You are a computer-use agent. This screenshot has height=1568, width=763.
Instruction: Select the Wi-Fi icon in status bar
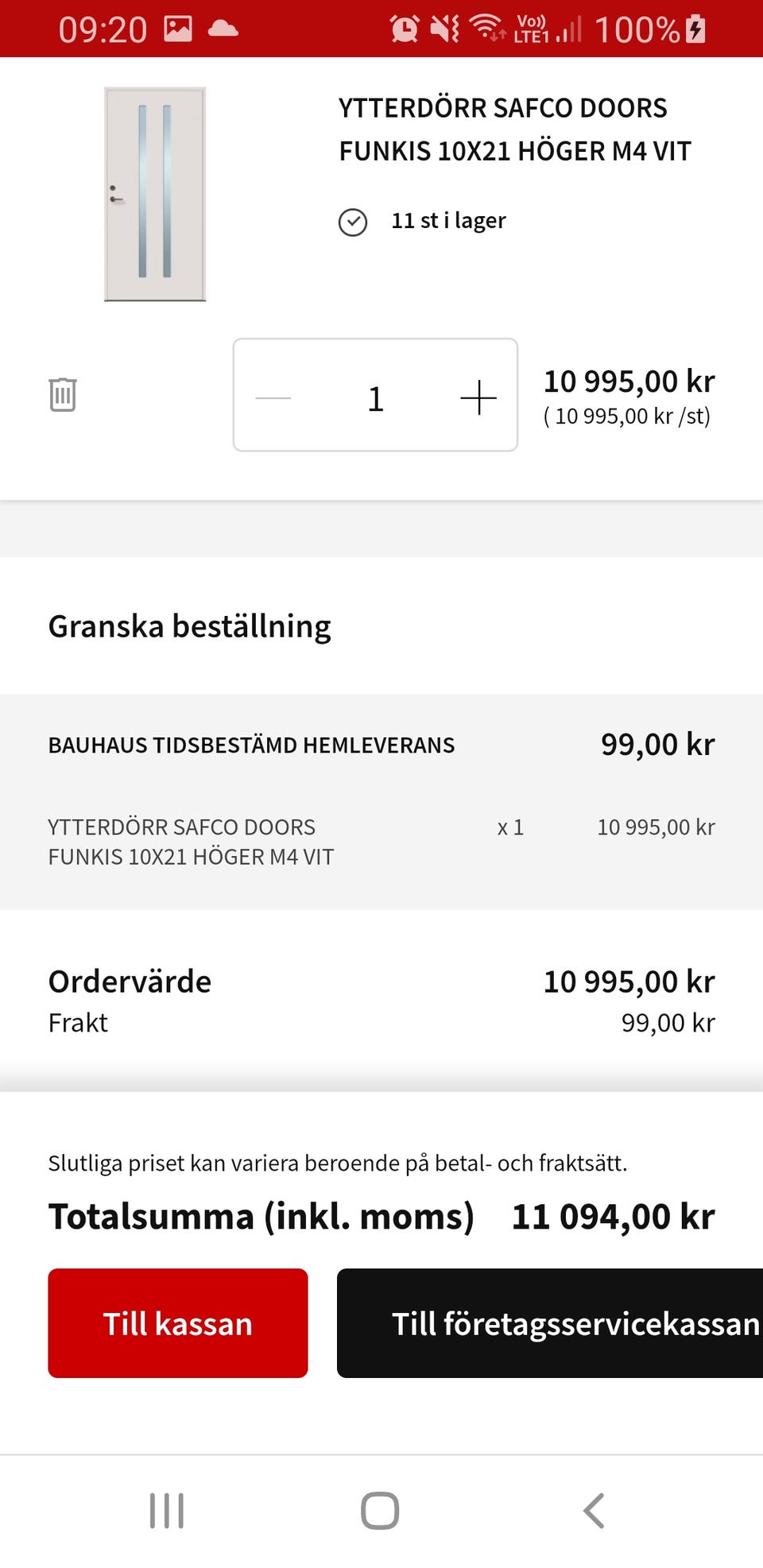[488, 29]
